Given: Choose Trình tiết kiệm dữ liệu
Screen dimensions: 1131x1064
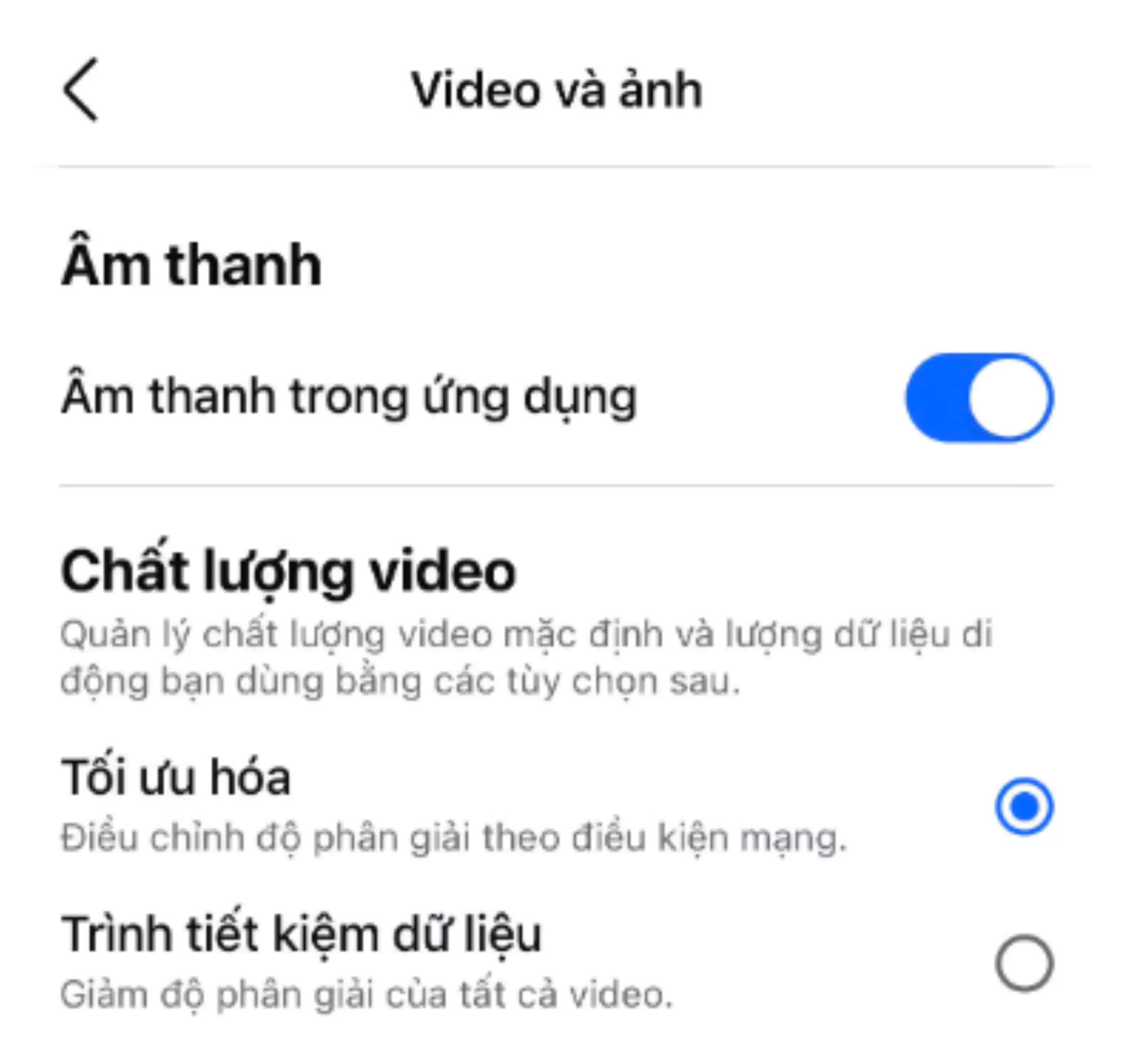Looking at the screenshot, I should (x=1024, y=963).
